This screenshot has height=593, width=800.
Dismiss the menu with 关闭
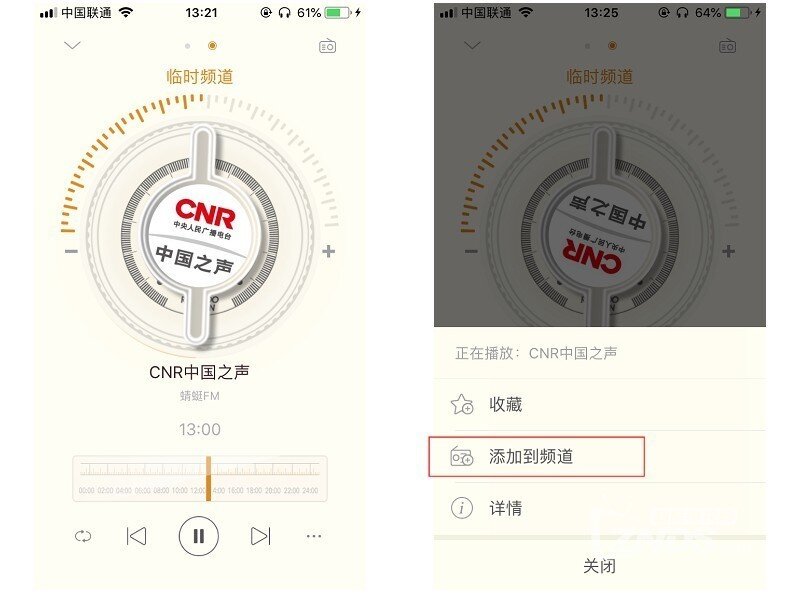[599, 566]
